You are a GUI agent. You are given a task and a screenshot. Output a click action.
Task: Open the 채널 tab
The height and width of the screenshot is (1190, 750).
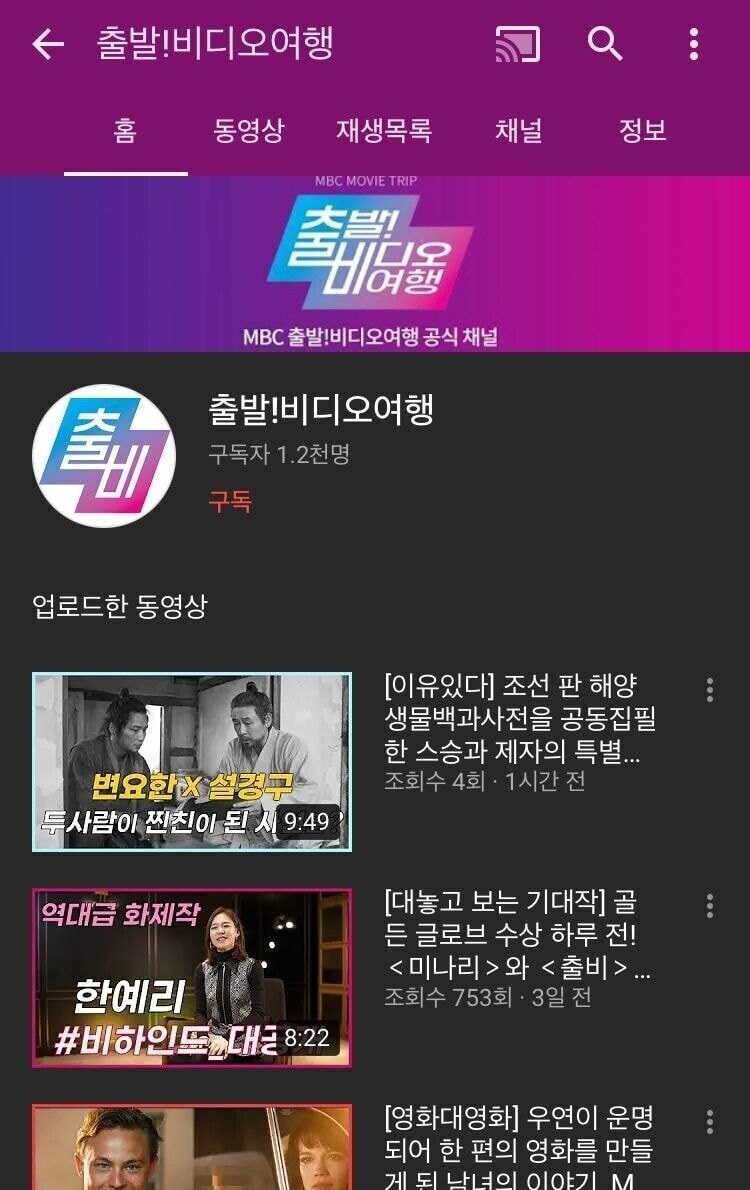[518, 131]
